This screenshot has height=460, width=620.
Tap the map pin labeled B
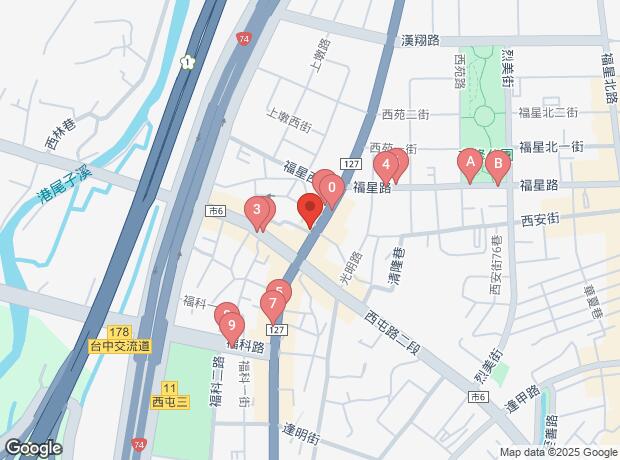coord(497,163)
